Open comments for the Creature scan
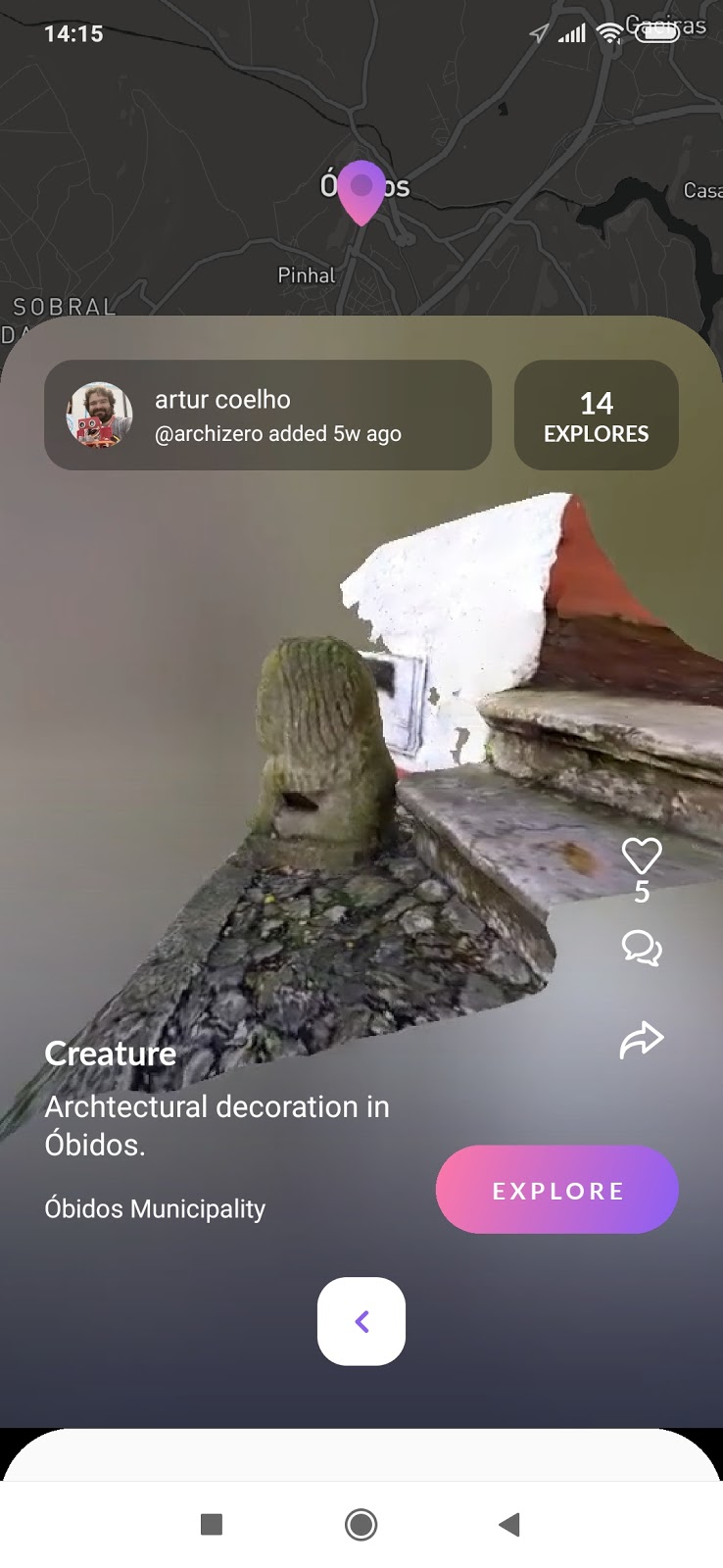This screenshot has height=1568, width=723. coord(642,949)
